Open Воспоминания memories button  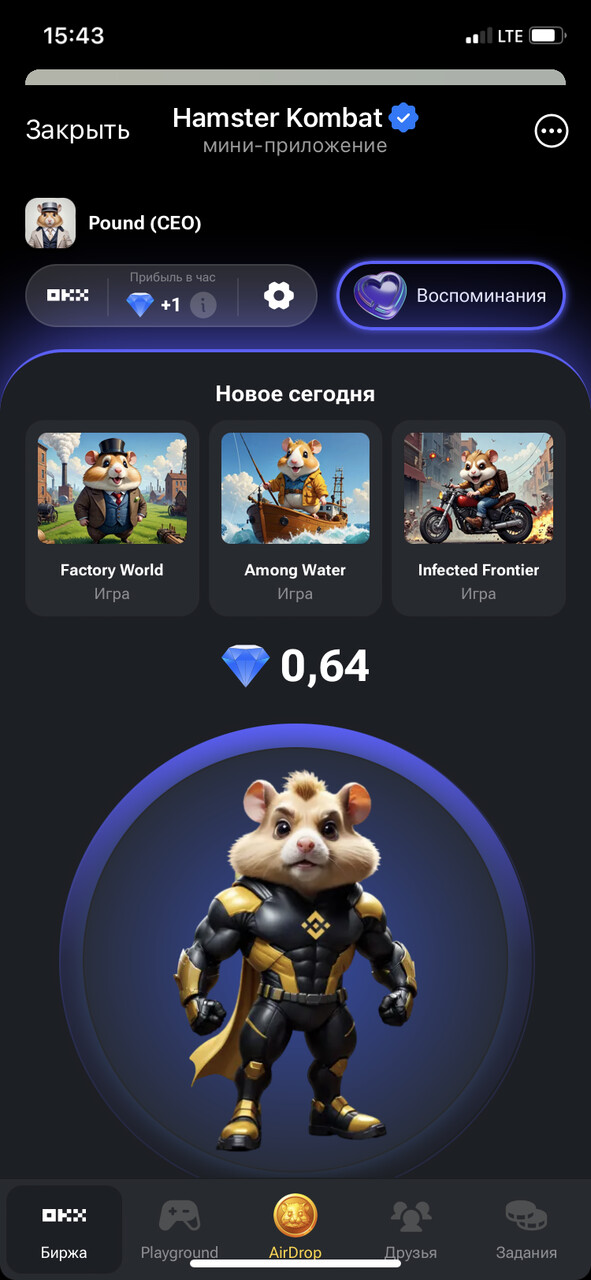451,295
